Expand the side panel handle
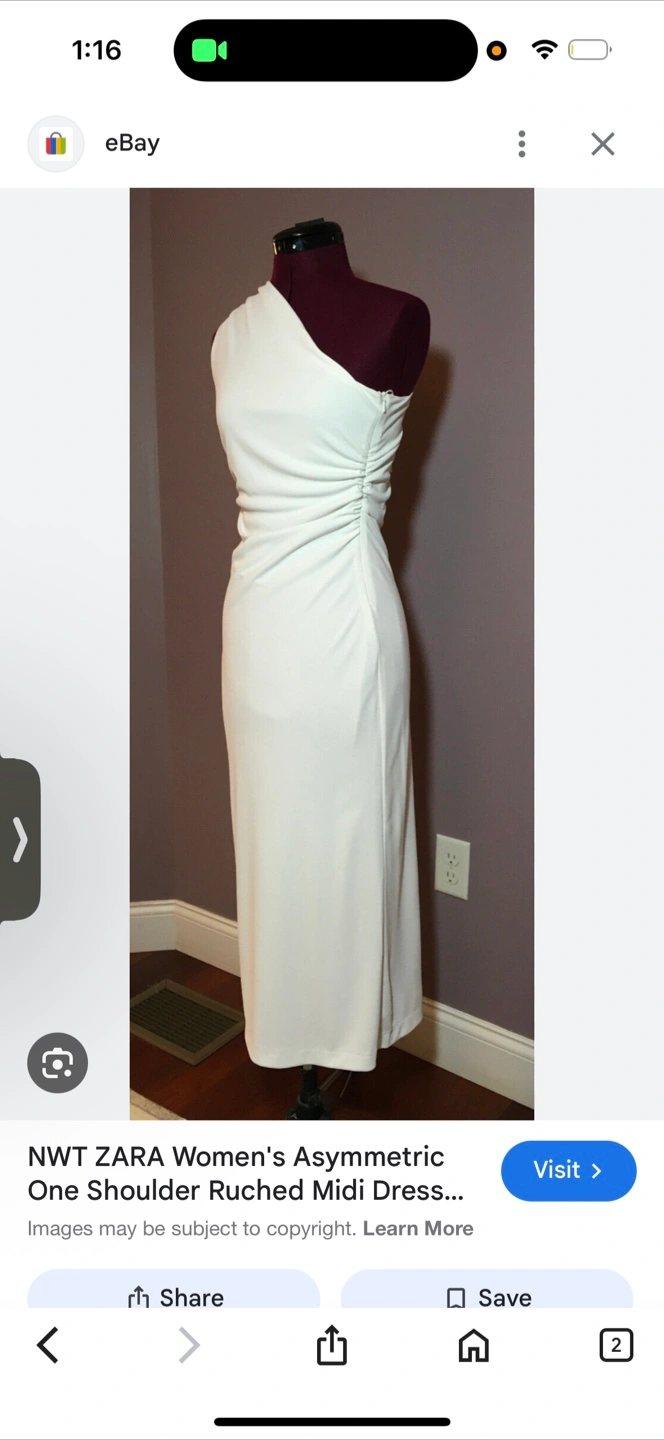The image size is (664, 1440). [19, 839]
